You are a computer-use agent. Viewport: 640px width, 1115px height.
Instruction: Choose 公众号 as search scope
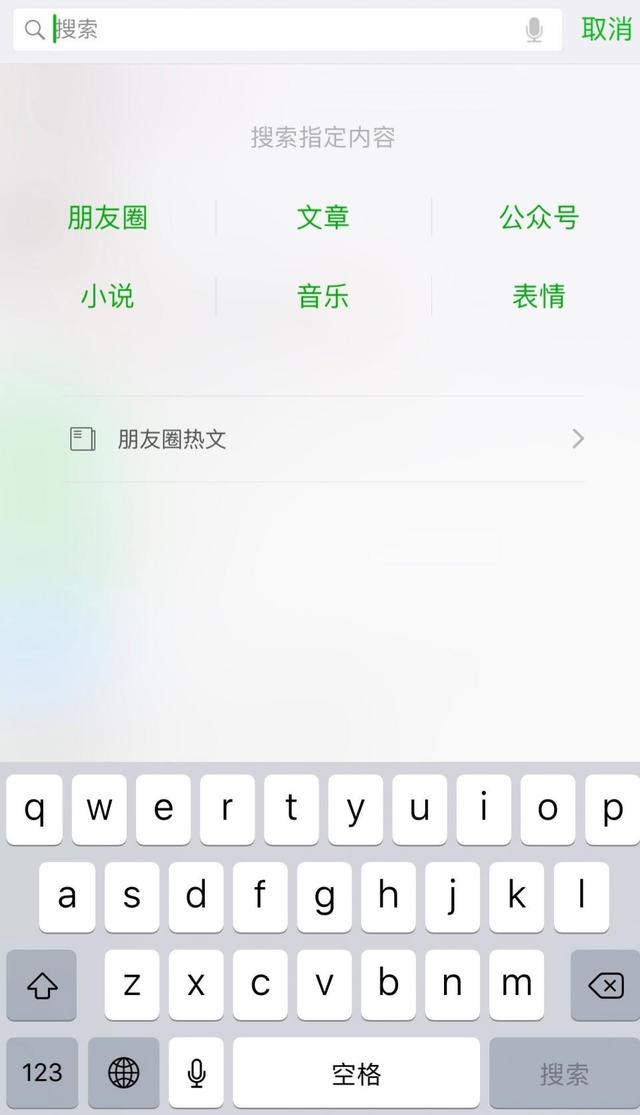click(x=539, y=217)
